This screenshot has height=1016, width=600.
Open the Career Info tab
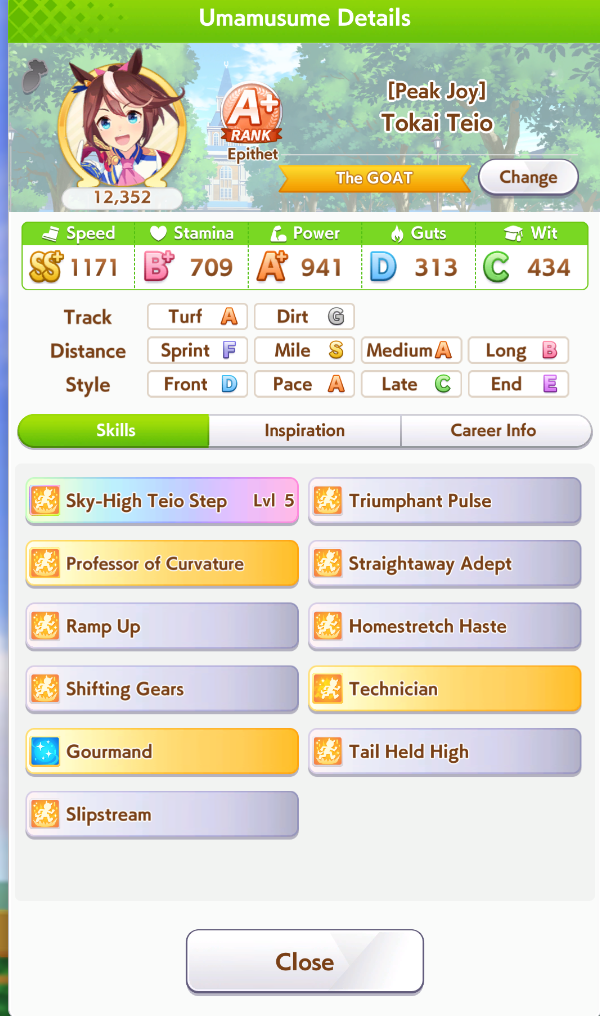(x=496, y=430)
